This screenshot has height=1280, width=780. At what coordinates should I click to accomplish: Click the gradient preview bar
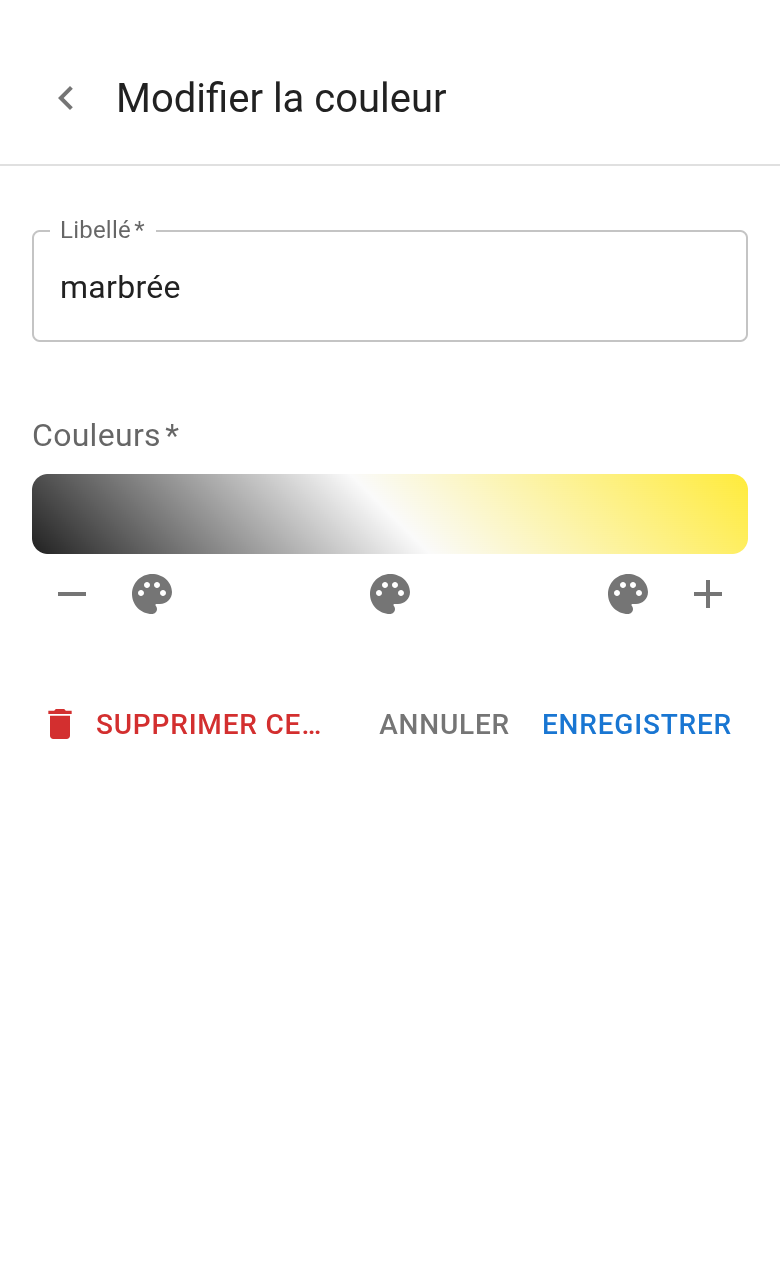click(390, 513)
